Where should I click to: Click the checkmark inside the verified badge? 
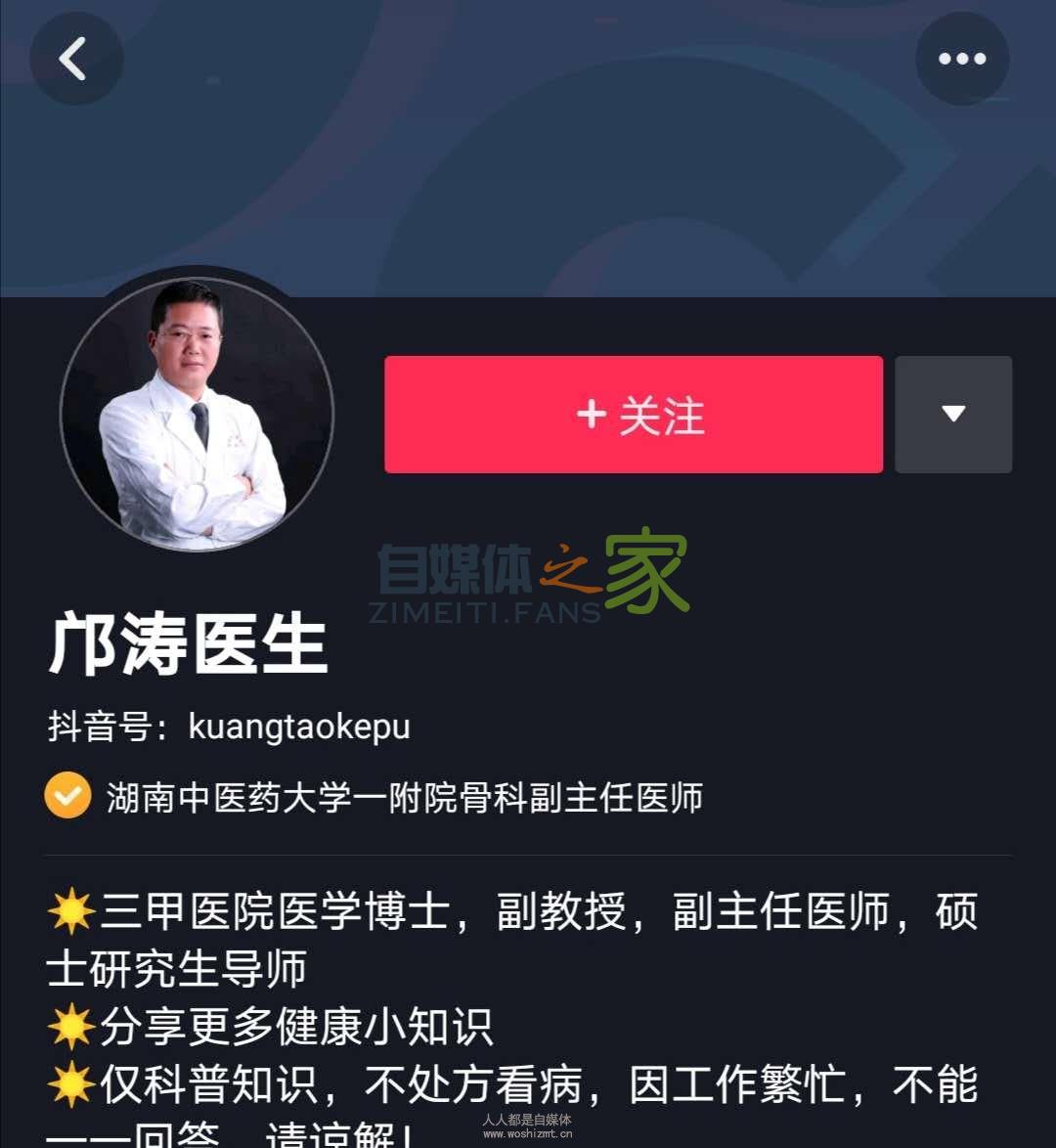click(x=66, y=796)
